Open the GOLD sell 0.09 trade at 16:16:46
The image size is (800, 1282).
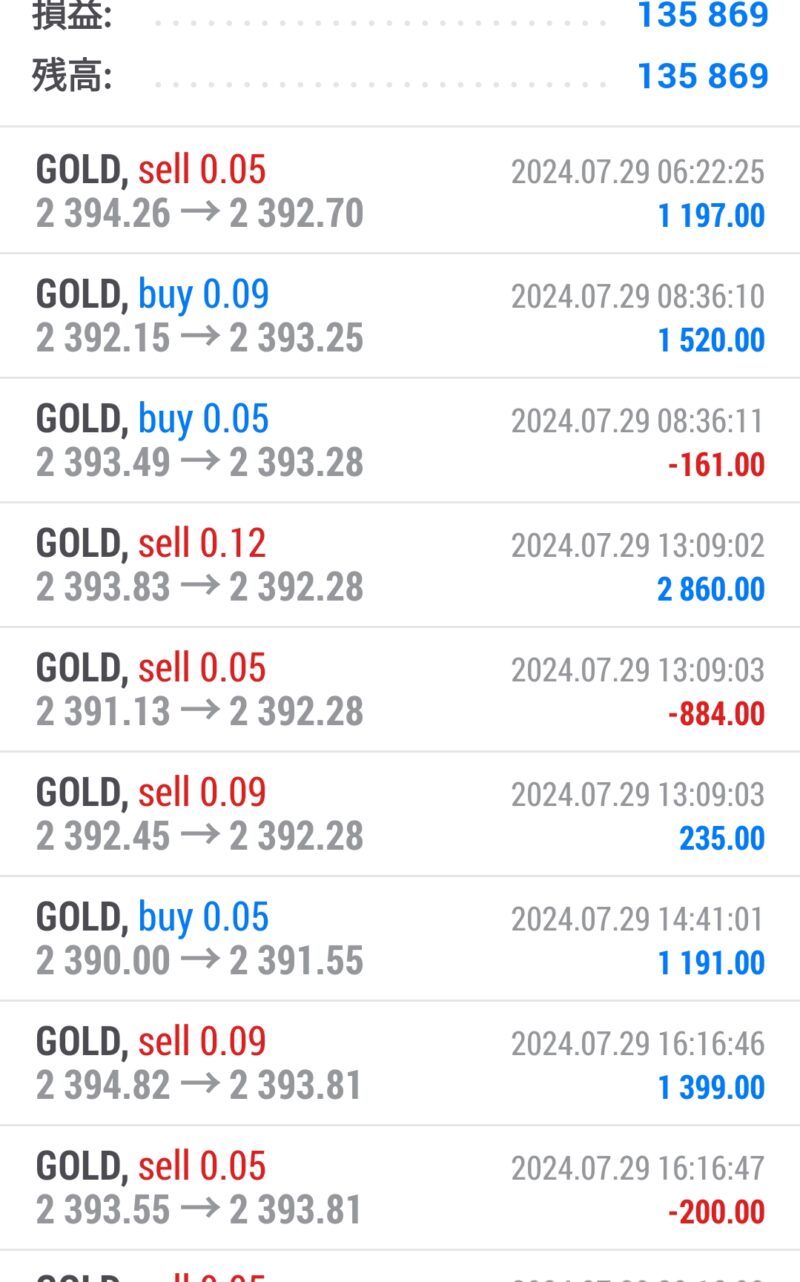click(400, 1063)
